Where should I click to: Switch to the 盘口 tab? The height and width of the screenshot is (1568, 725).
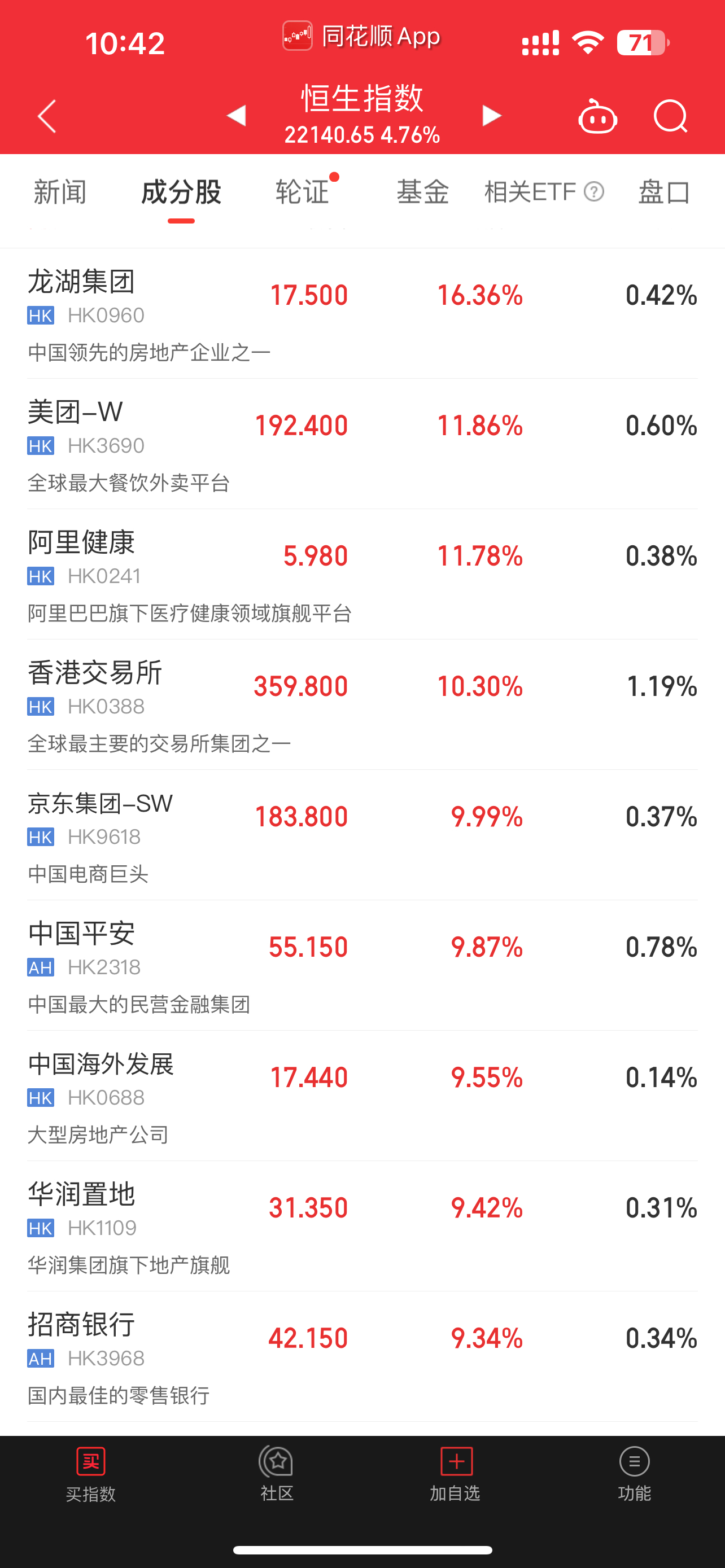coord(662,192)
